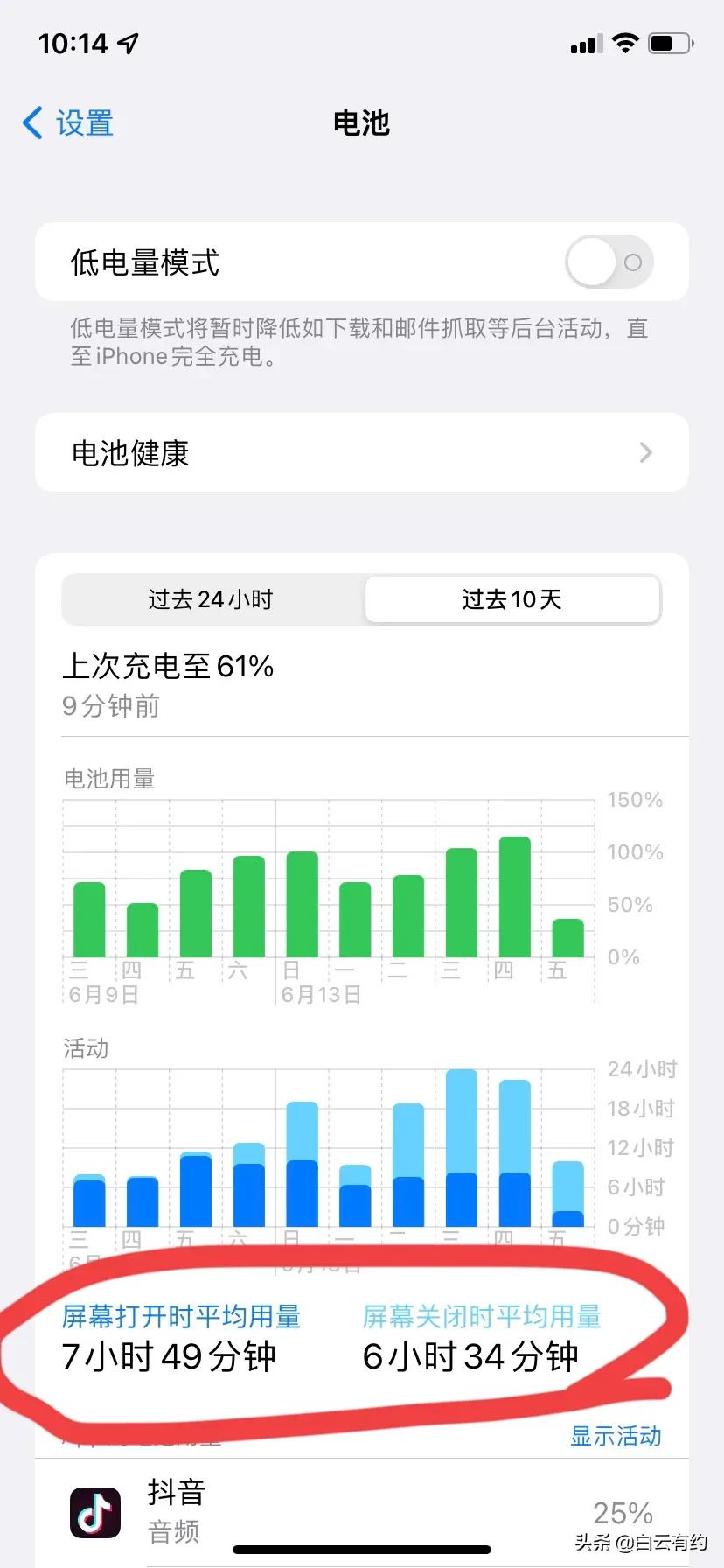
Task: Select the 过去10天 tab
Action: coord(512,599)
